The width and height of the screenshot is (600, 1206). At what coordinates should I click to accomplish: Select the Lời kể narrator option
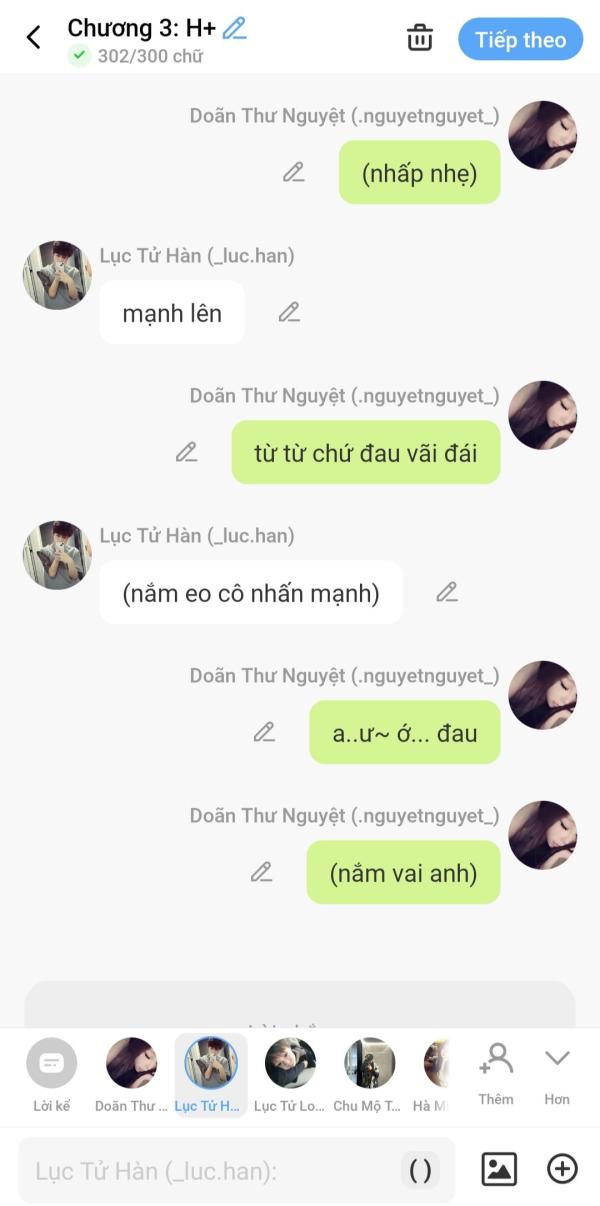pos(51,1075)
